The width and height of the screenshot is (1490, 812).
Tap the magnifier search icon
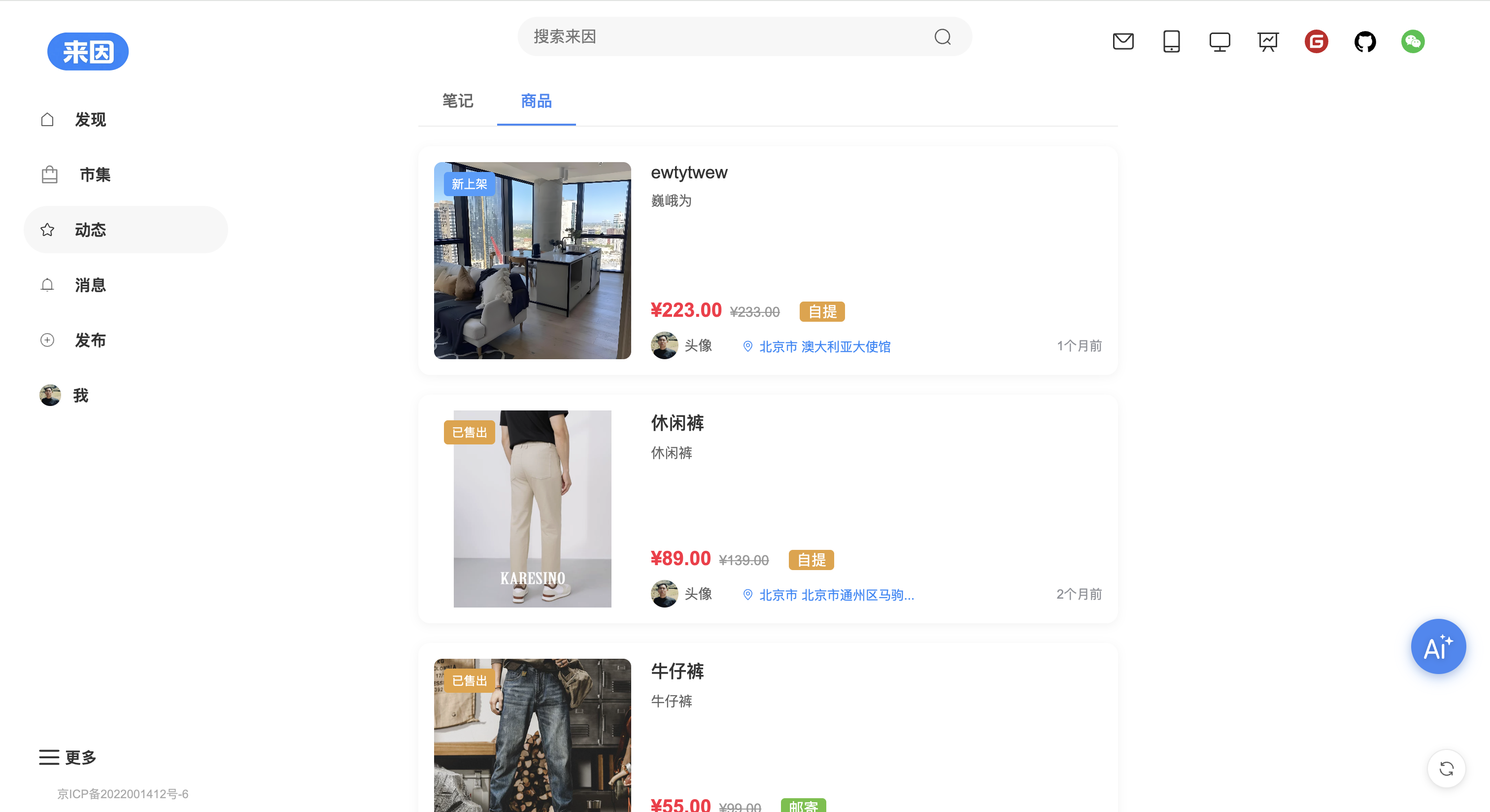pyautogui.click(x=942, y=37)
